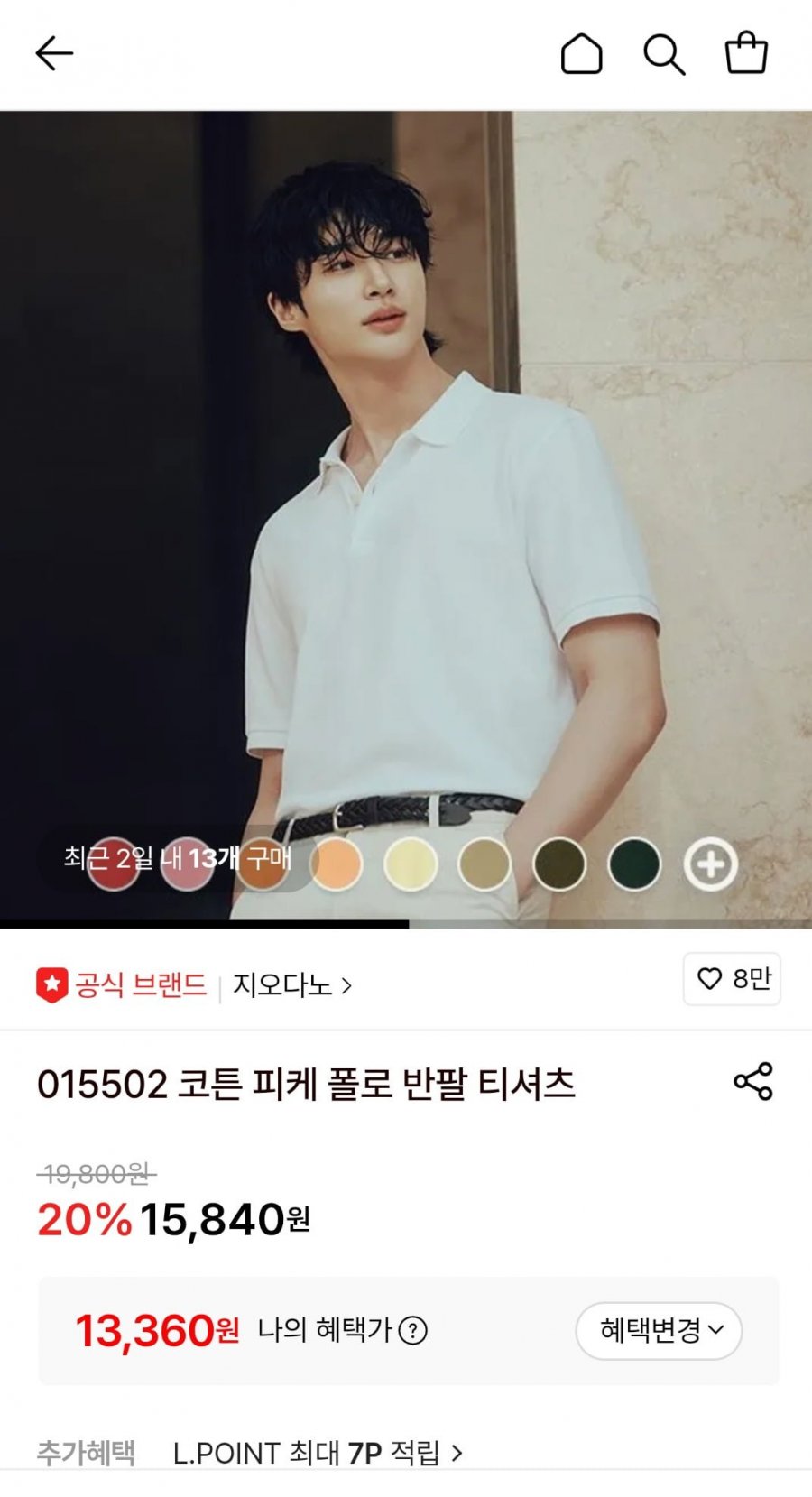Open product search
The height and width of the screenshot is (1497, 812).
663,52
